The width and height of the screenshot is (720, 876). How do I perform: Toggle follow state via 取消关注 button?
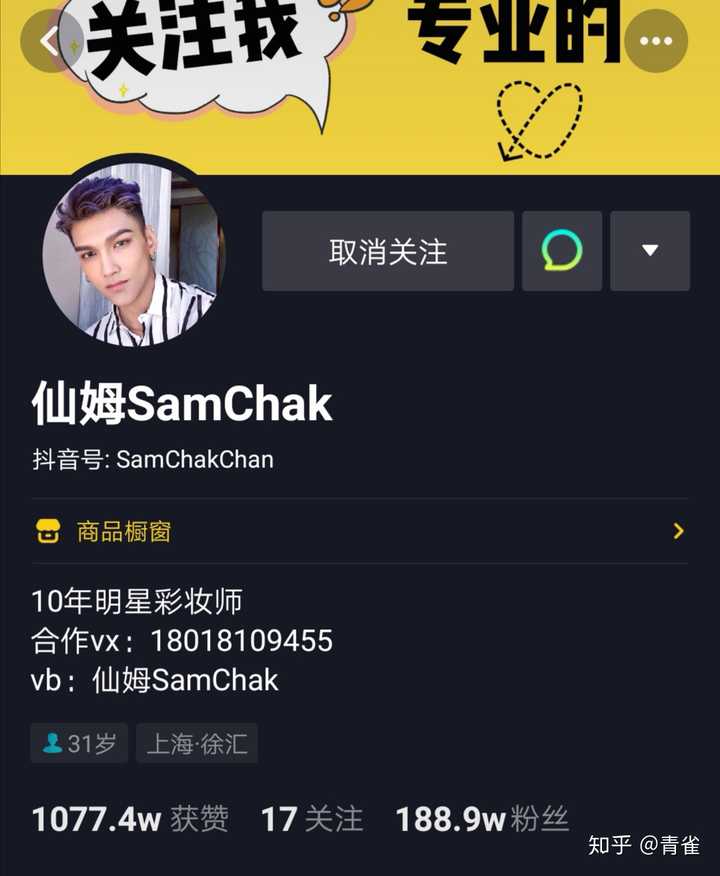click(x=388, y=251)
